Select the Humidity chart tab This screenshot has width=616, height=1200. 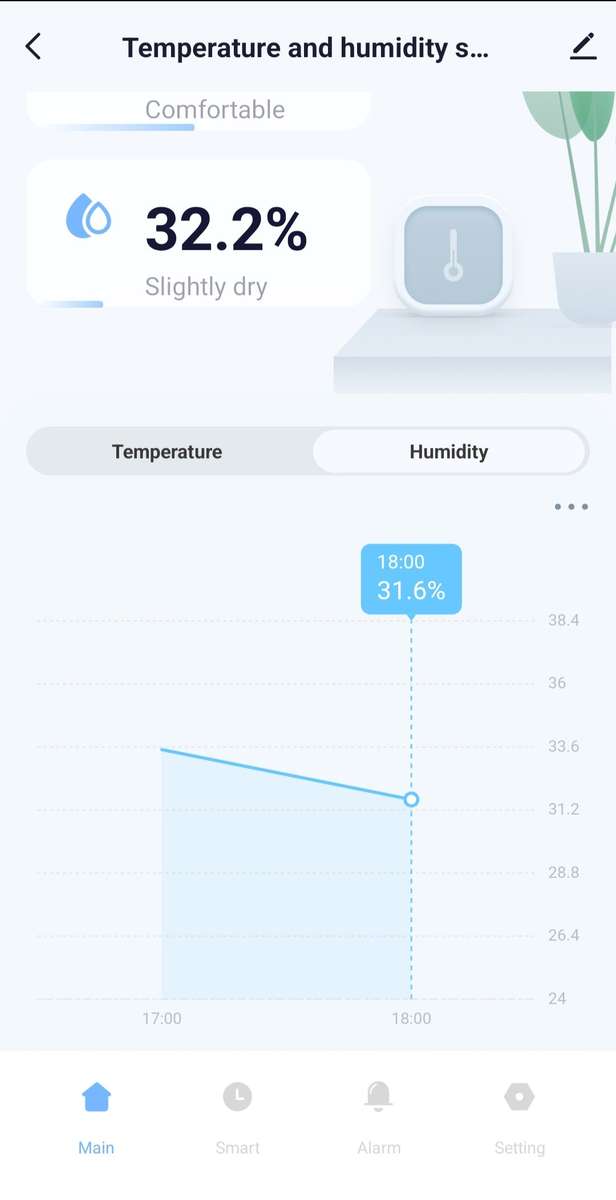pyautogui.click(x=449, y=452)
